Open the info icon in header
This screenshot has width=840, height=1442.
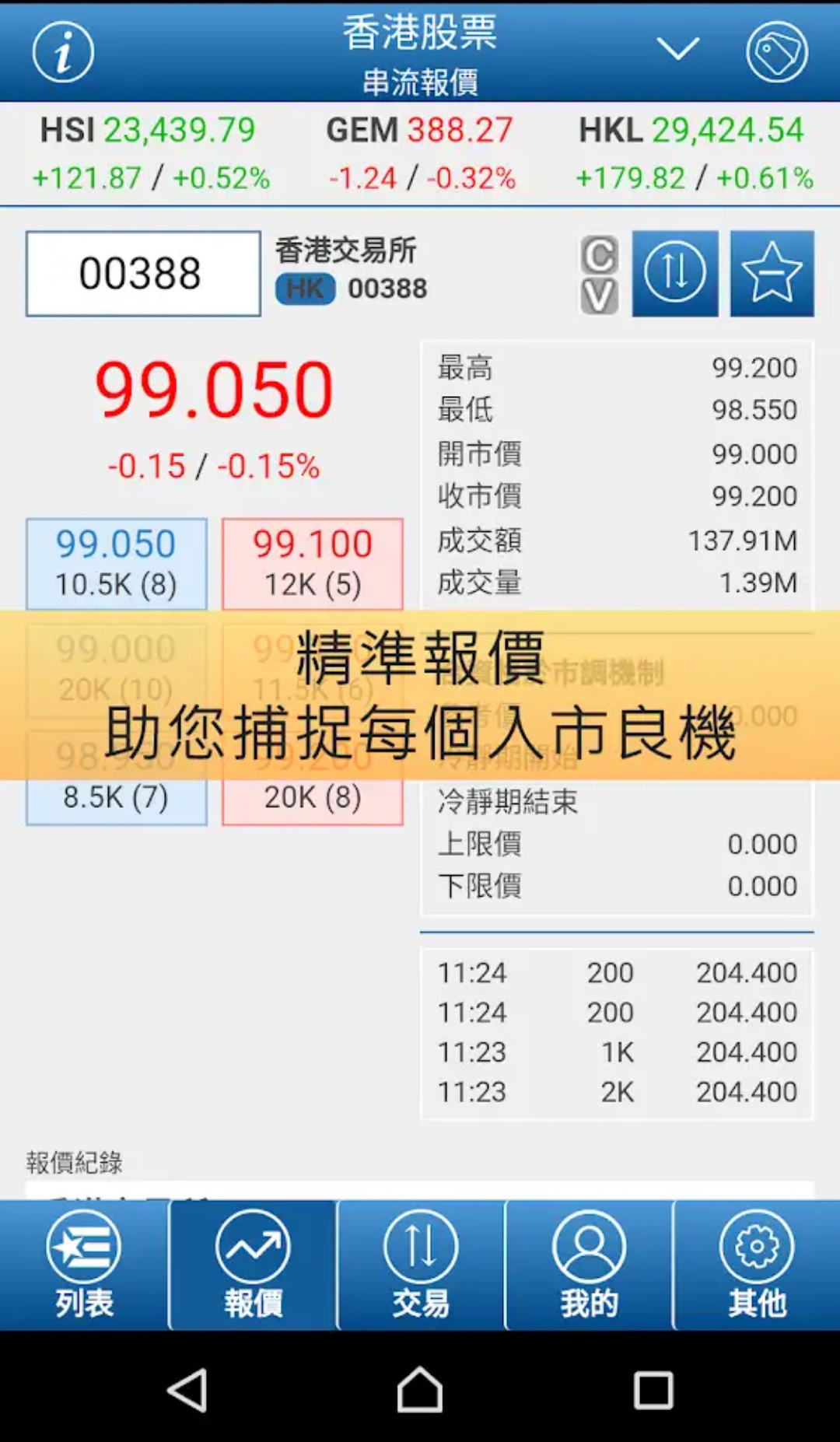pos(63,52)
